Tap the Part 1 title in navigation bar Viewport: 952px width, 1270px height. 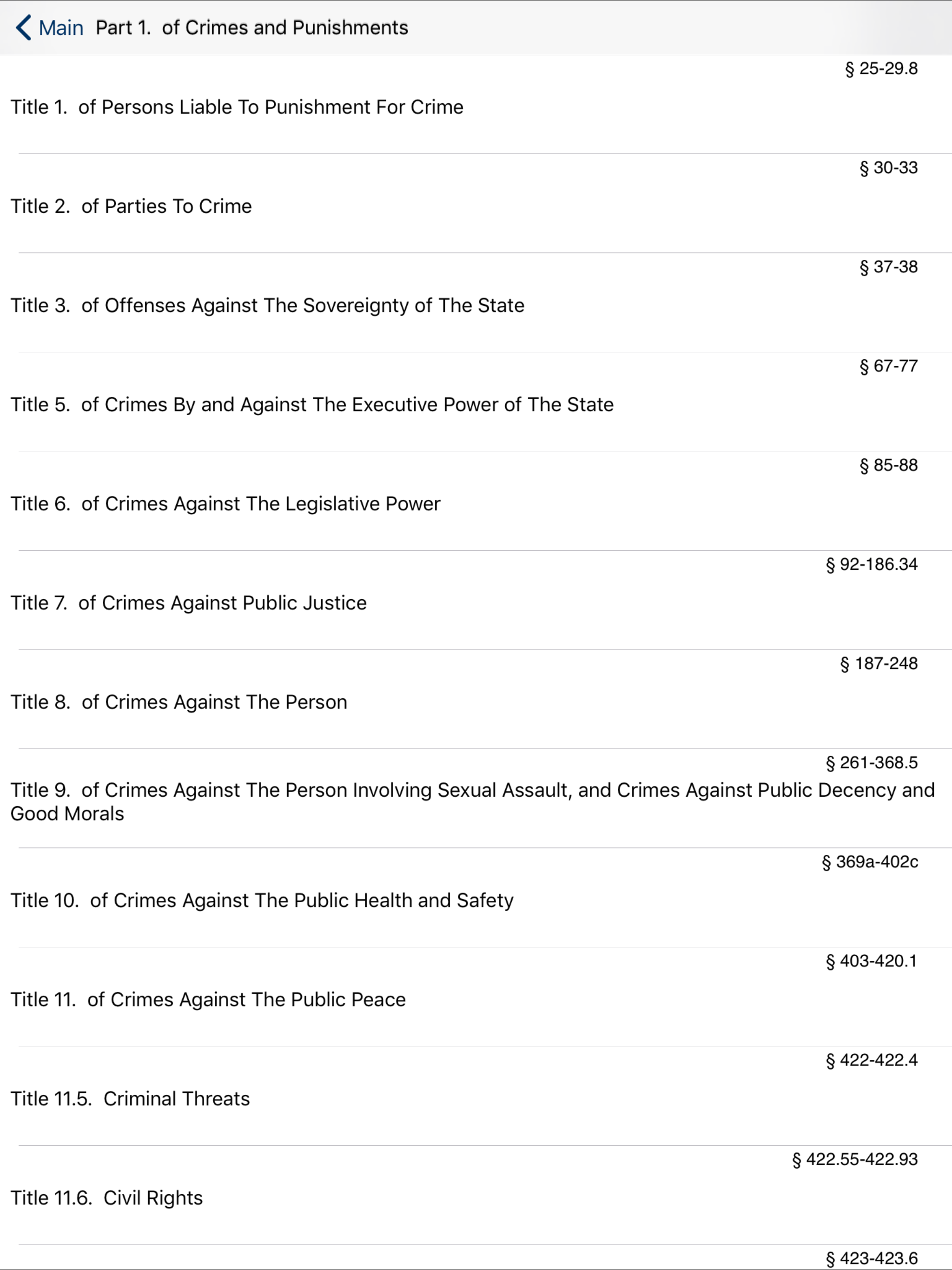[x=252, y=27]
